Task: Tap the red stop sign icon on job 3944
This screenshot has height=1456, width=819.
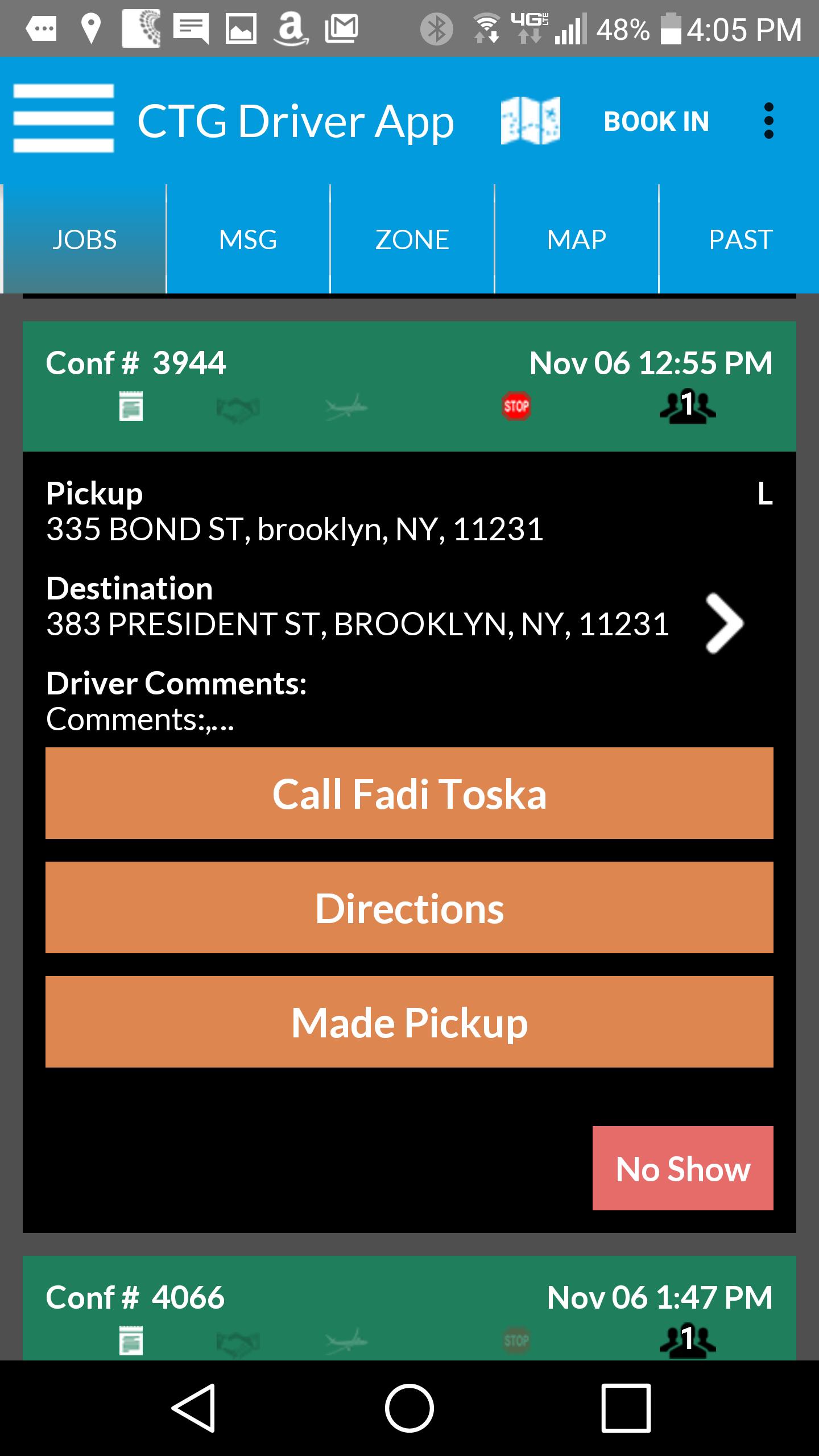Action: 515,406
